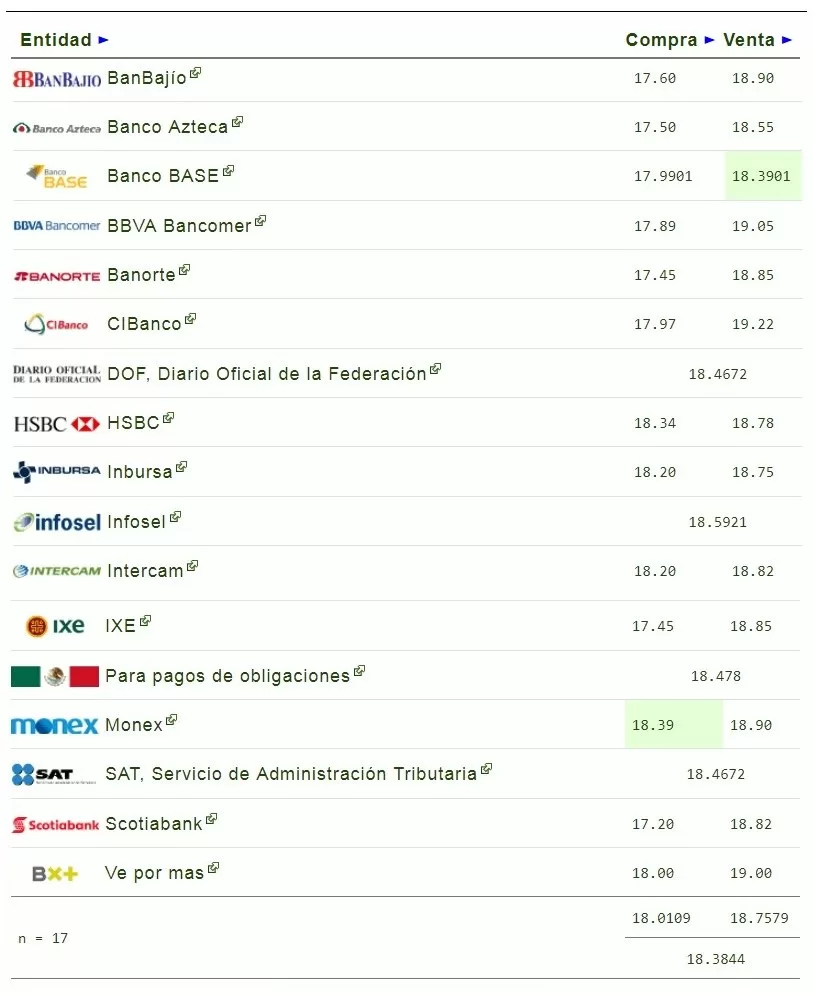Sort the table by Entidad column
The width and height of the screenshot is (814, 996).
(64, 40)
